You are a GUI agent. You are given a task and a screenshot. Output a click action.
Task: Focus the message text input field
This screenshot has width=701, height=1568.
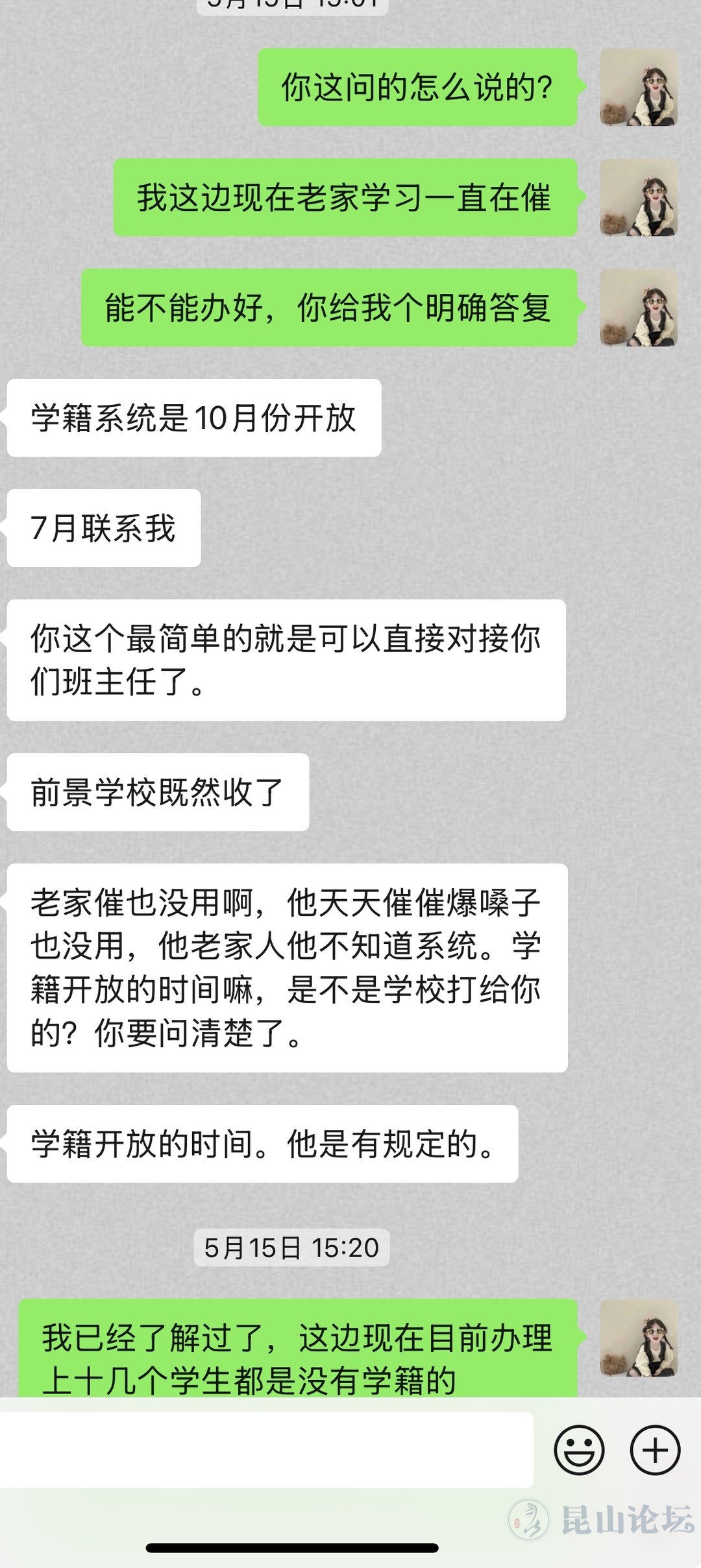click(266, 1450)
